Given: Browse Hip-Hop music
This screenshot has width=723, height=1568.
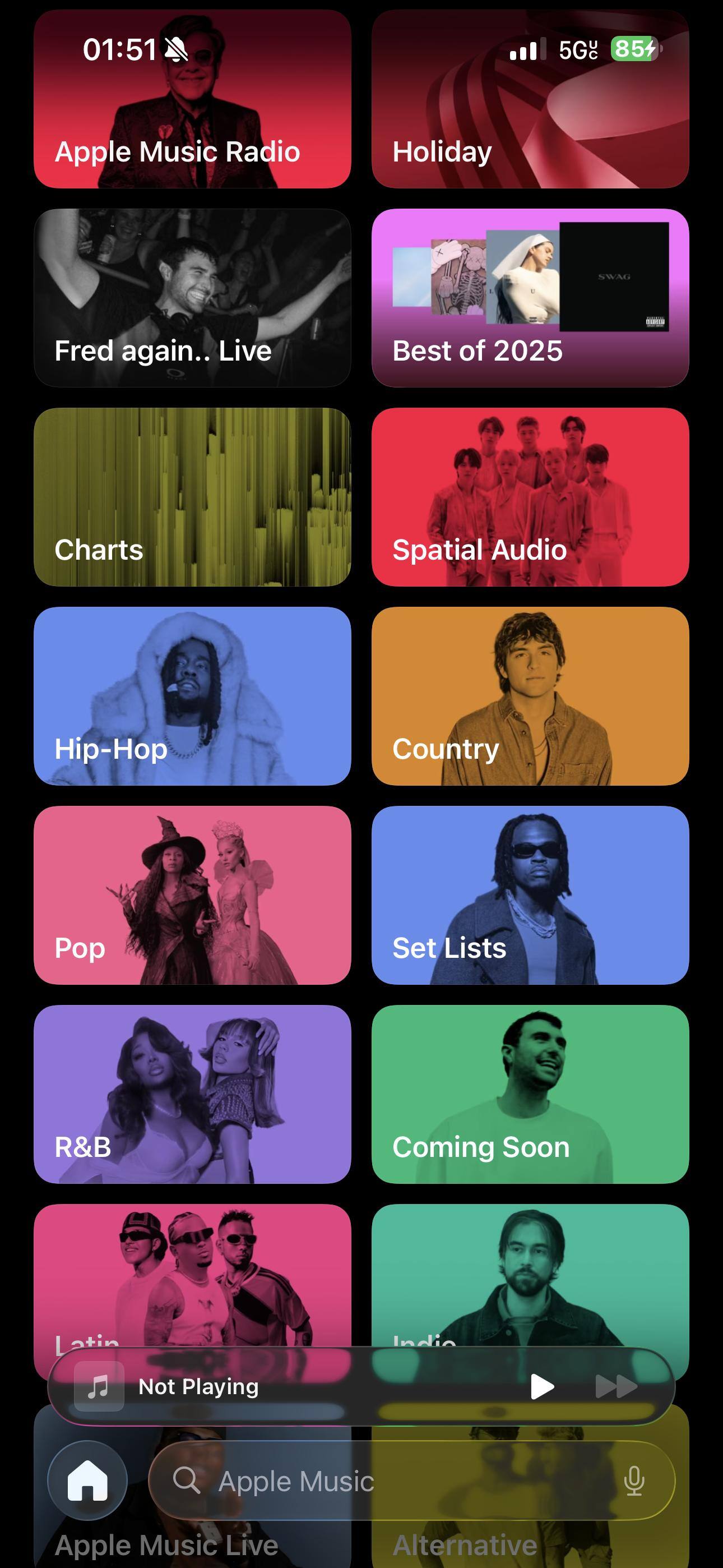Looking at the screenshot, I should pyautogui.click(x=192, y=696).
